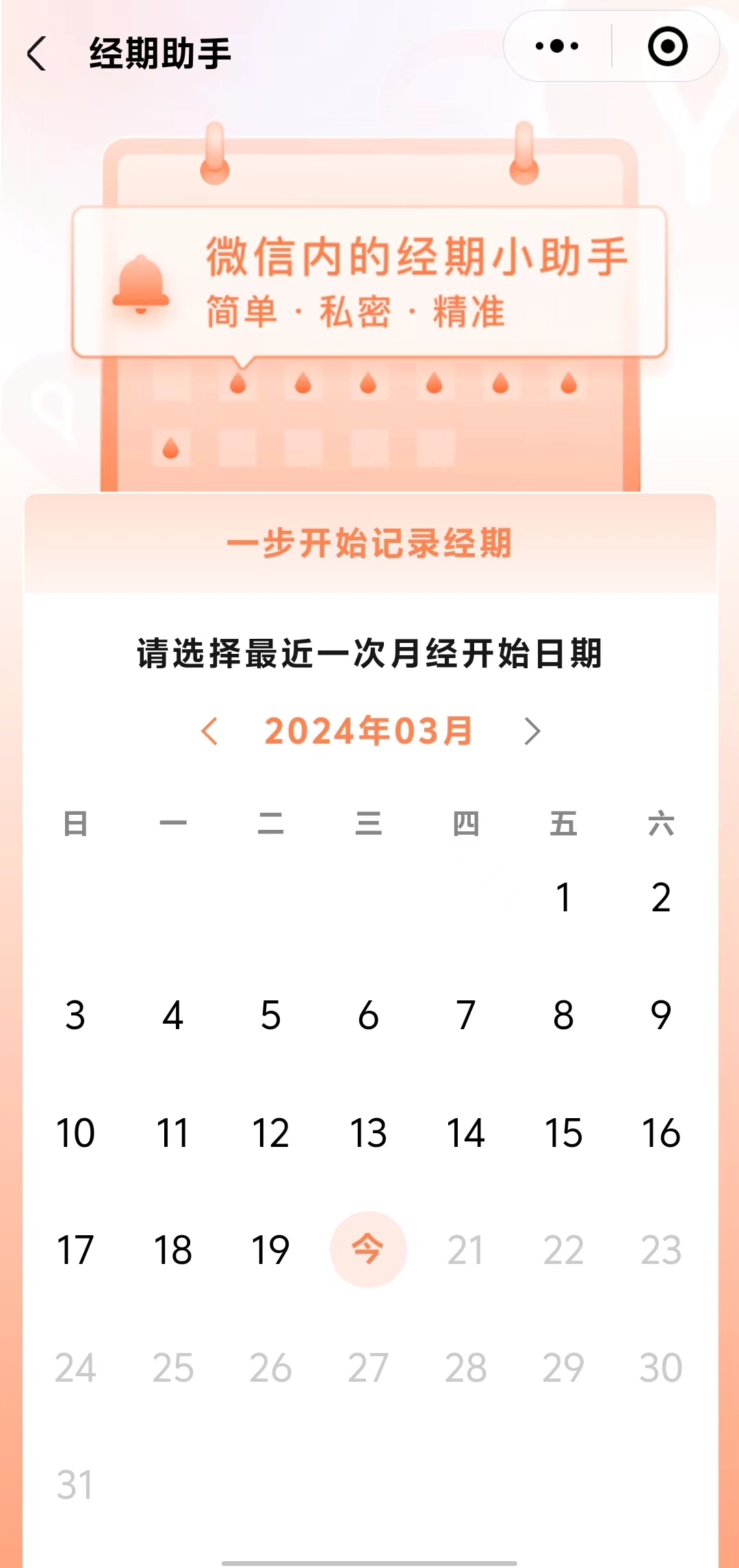The image size is (739, 1568).
Task: Select date 16 in the calendar
Action: point(661,1133)
